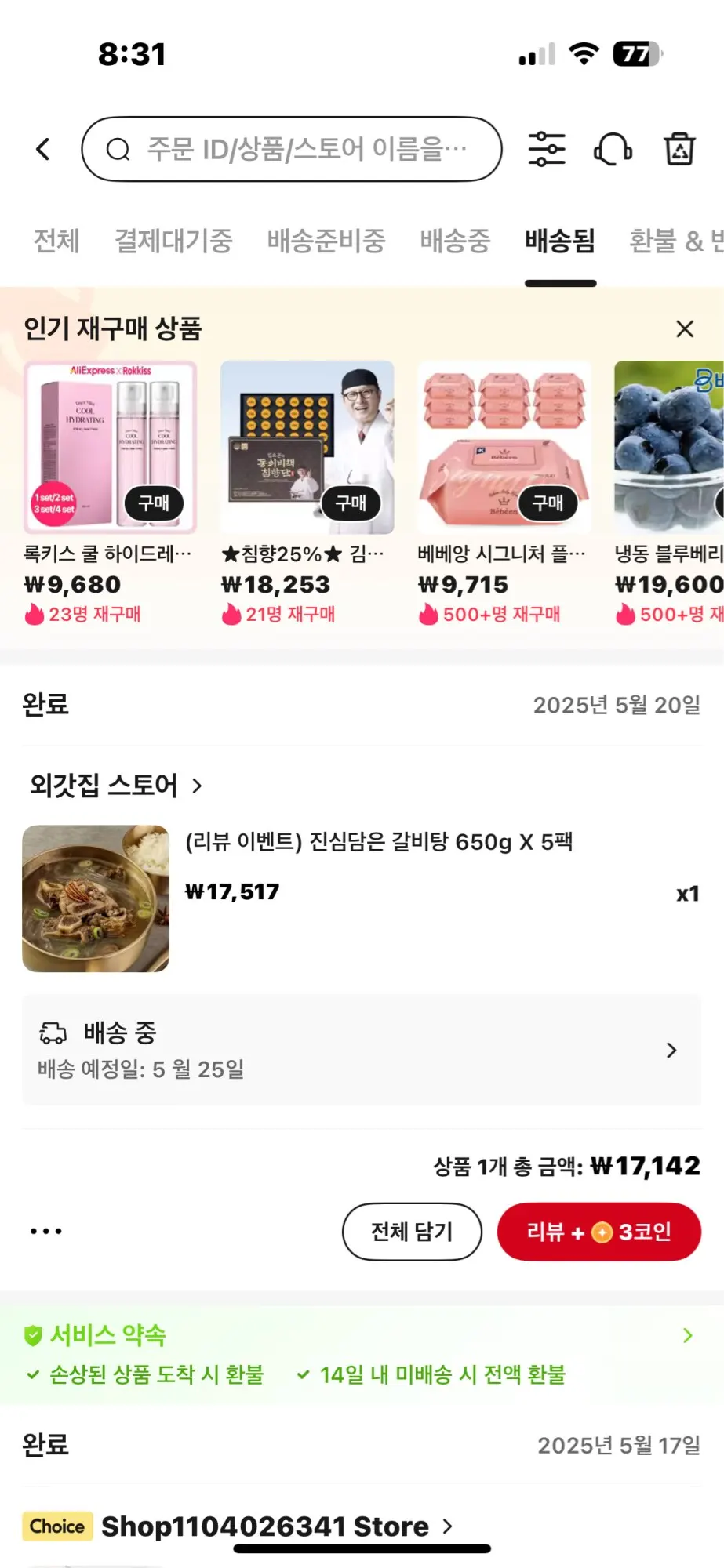Show orders in the 배송중 tab
The image size is (724, 1568).
(455, 241)
